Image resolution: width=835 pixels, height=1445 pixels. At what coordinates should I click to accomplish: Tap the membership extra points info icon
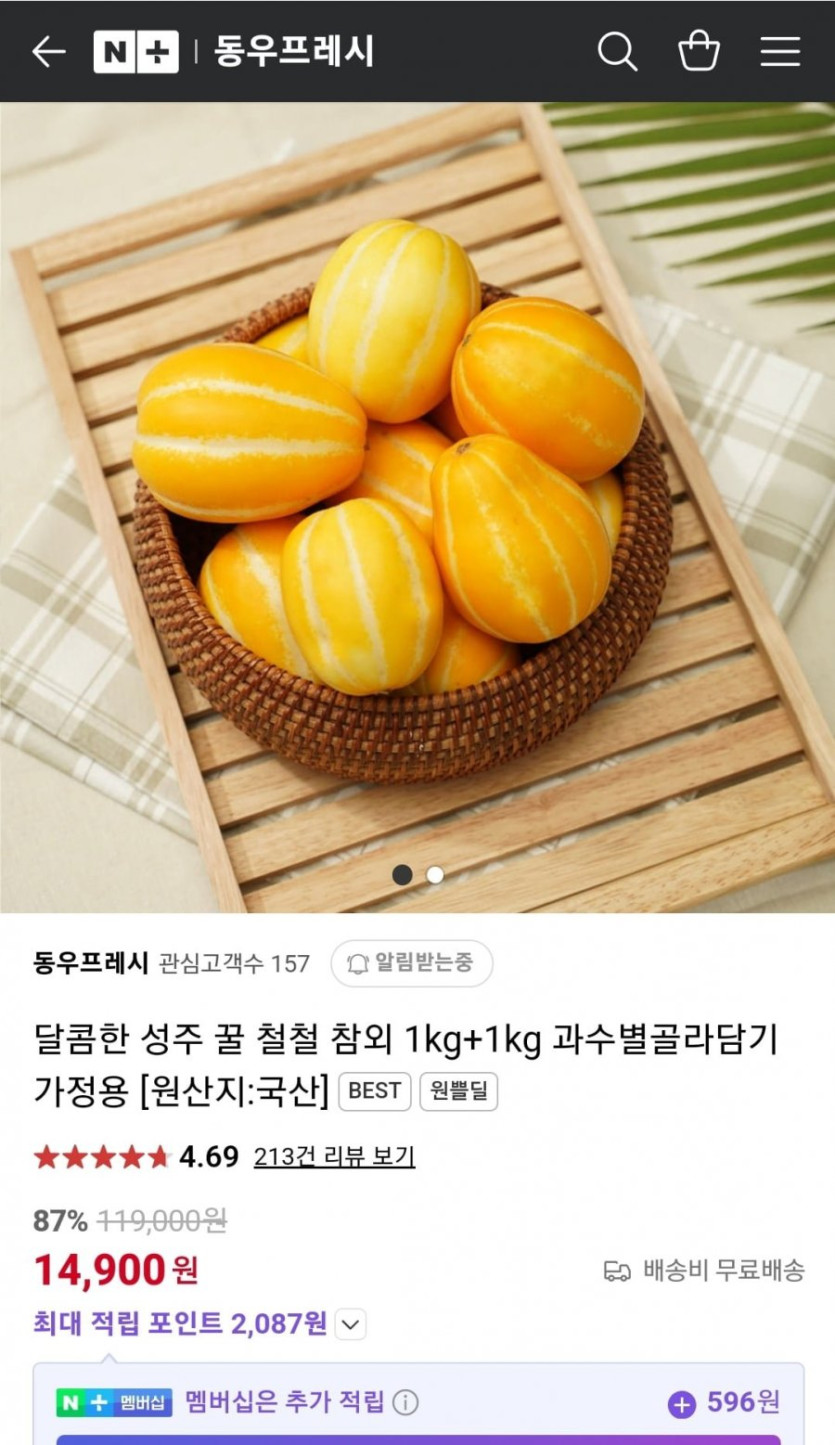[405, 1403]
